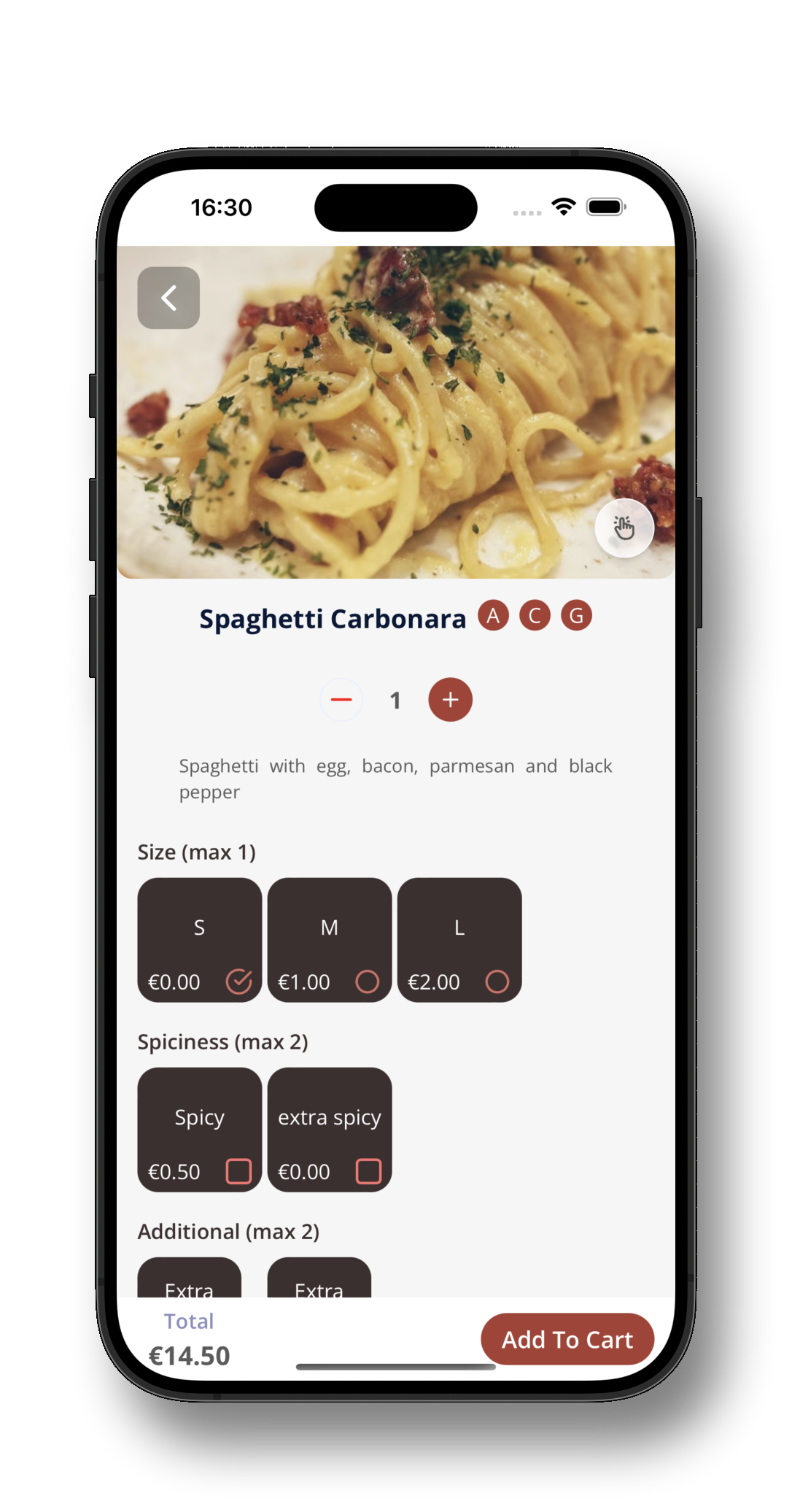Screen dimensions: 792x1512
Task: Show info for allergen G badge
Action: pyautogui.click(x=576, y=616)
